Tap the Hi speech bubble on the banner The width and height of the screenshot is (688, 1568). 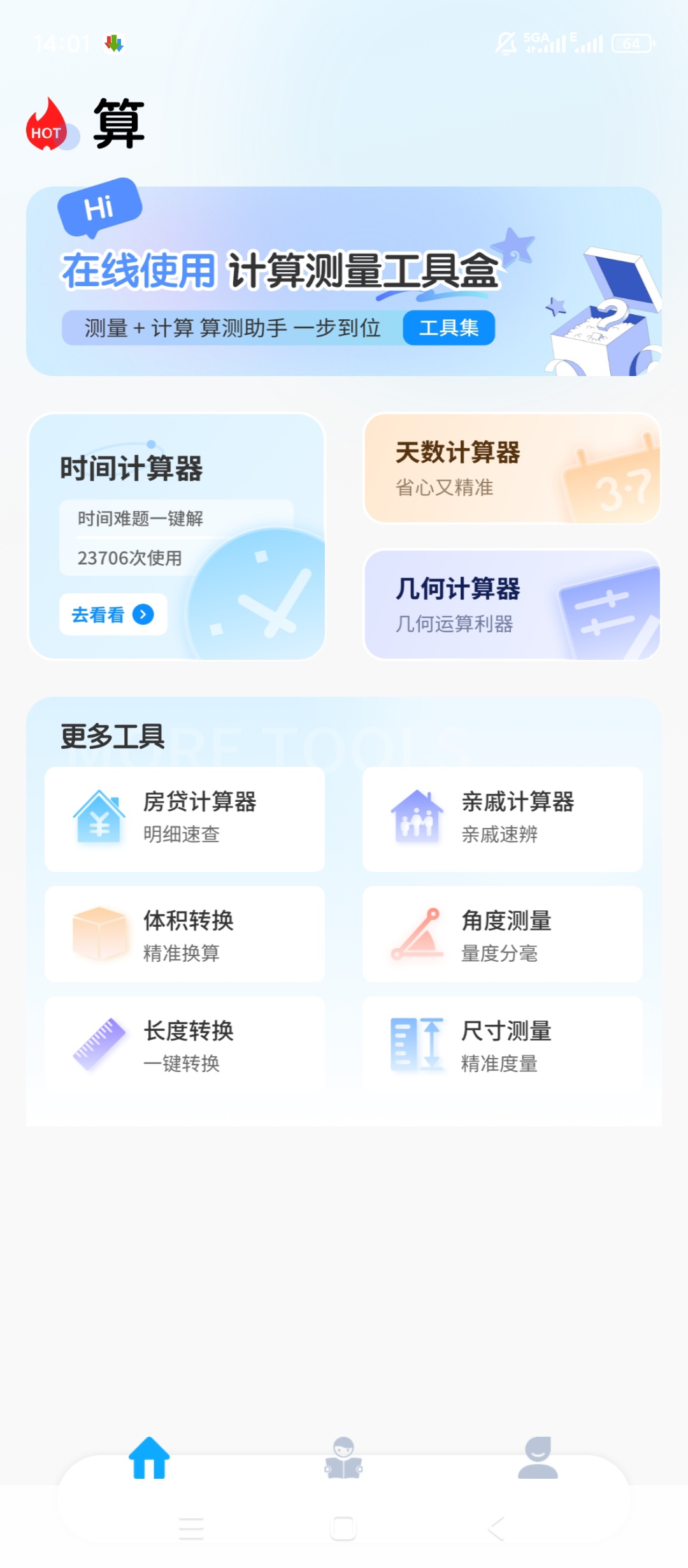pyautogui.click(x=101, y=206)
